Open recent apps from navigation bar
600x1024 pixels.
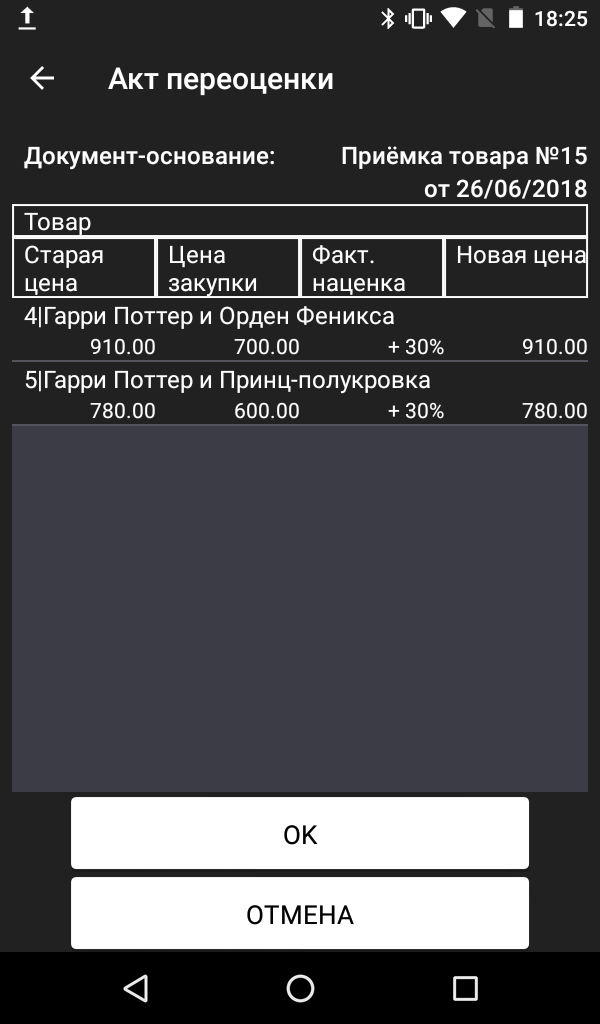(466, 988)
